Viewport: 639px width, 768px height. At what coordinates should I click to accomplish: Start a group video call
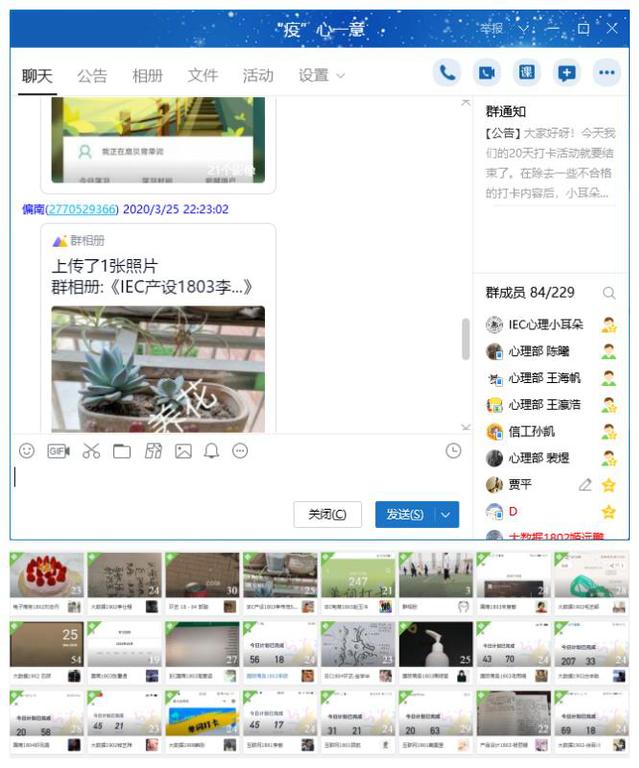pyautogui.click(x=487, y=72)
